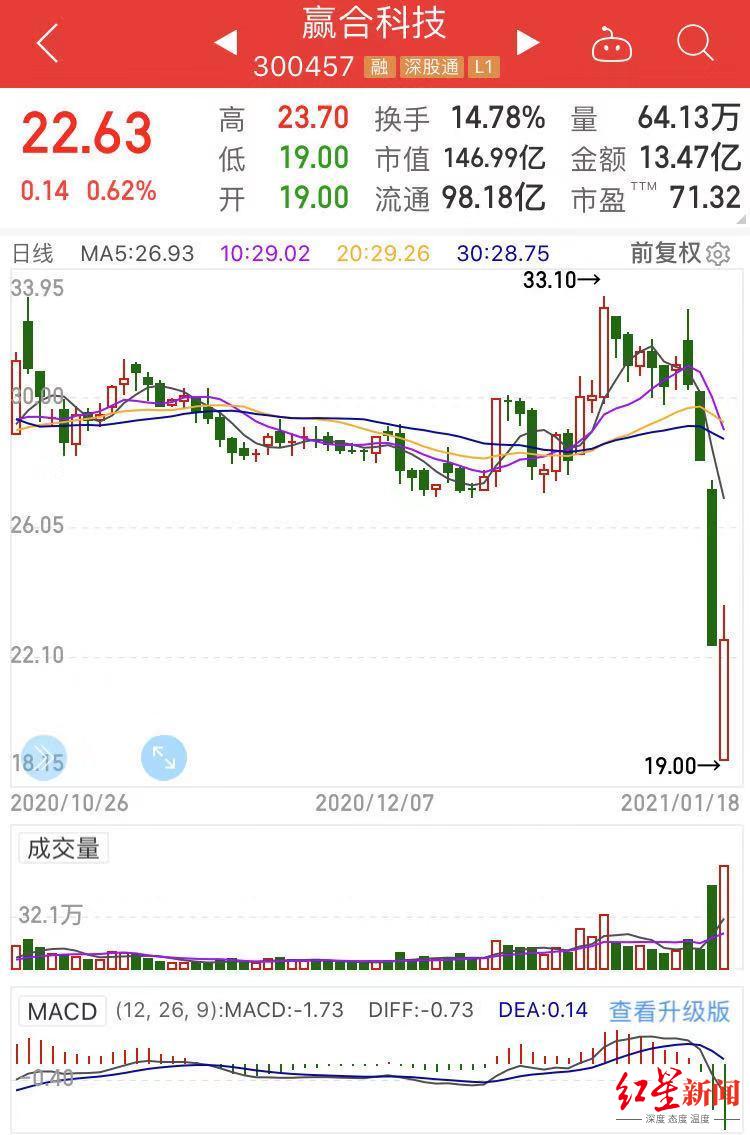Enter landscape mode with the expand icon
Viewport: 750px width, 1135px height.
click(163, 758)
